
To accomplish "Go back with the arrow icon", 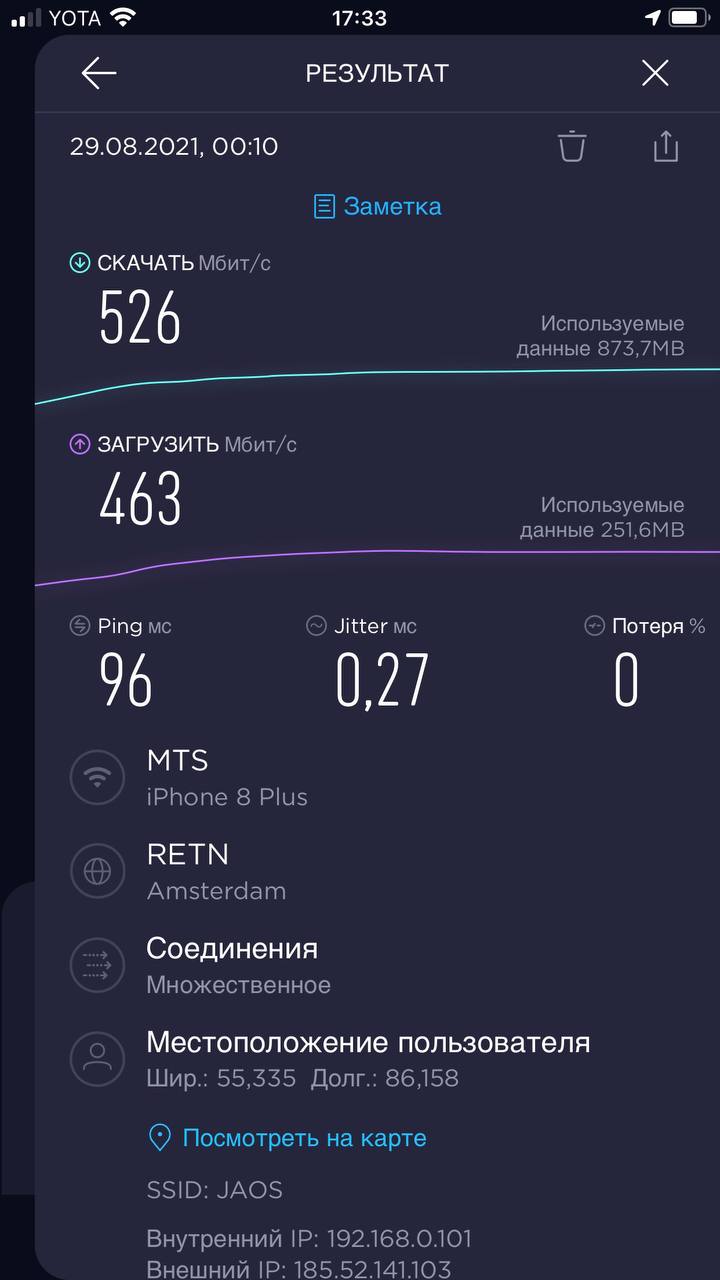I will coord(99,73).
